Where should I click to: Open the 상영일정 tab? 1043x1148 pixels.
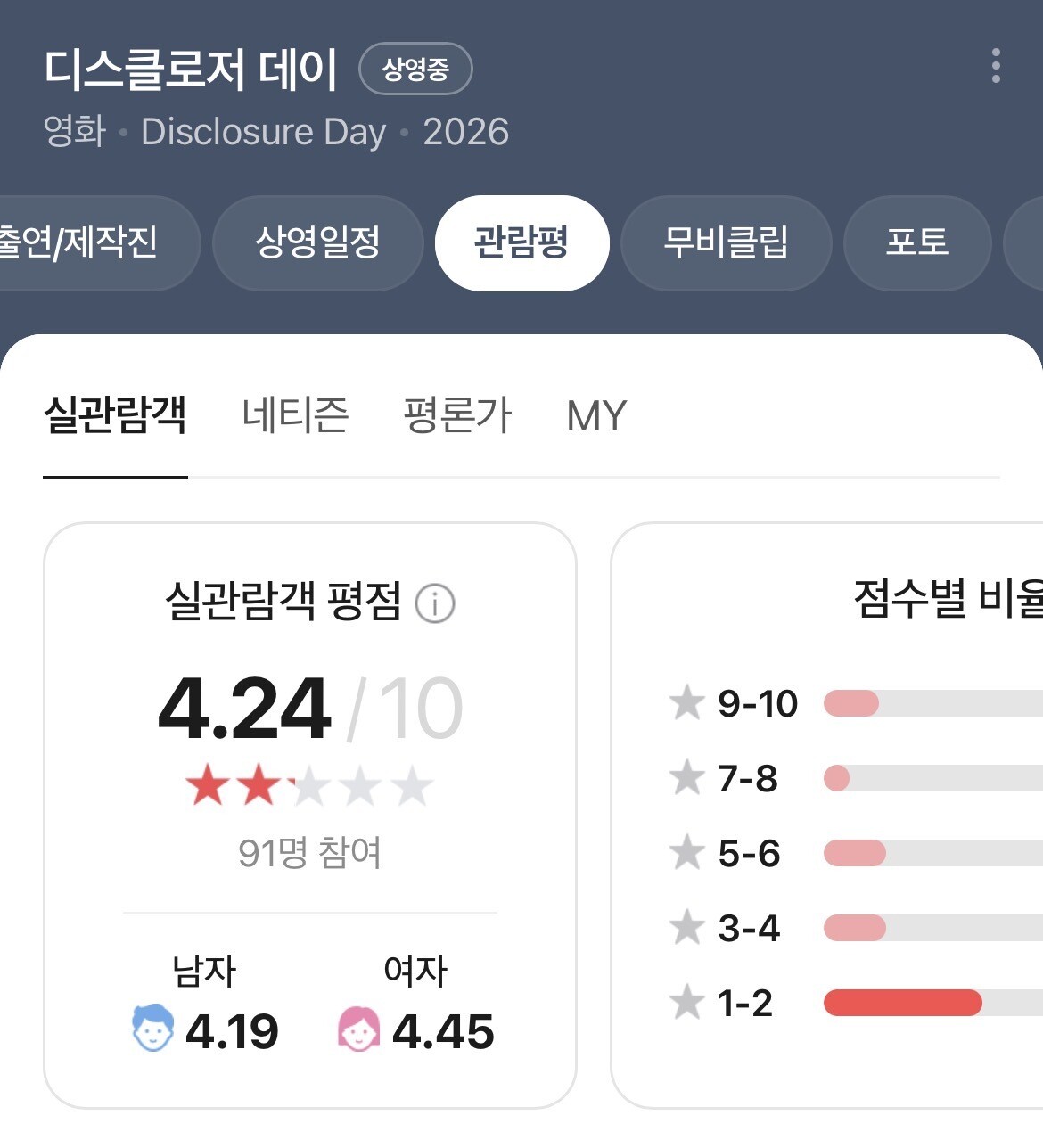tap(317, 242)
